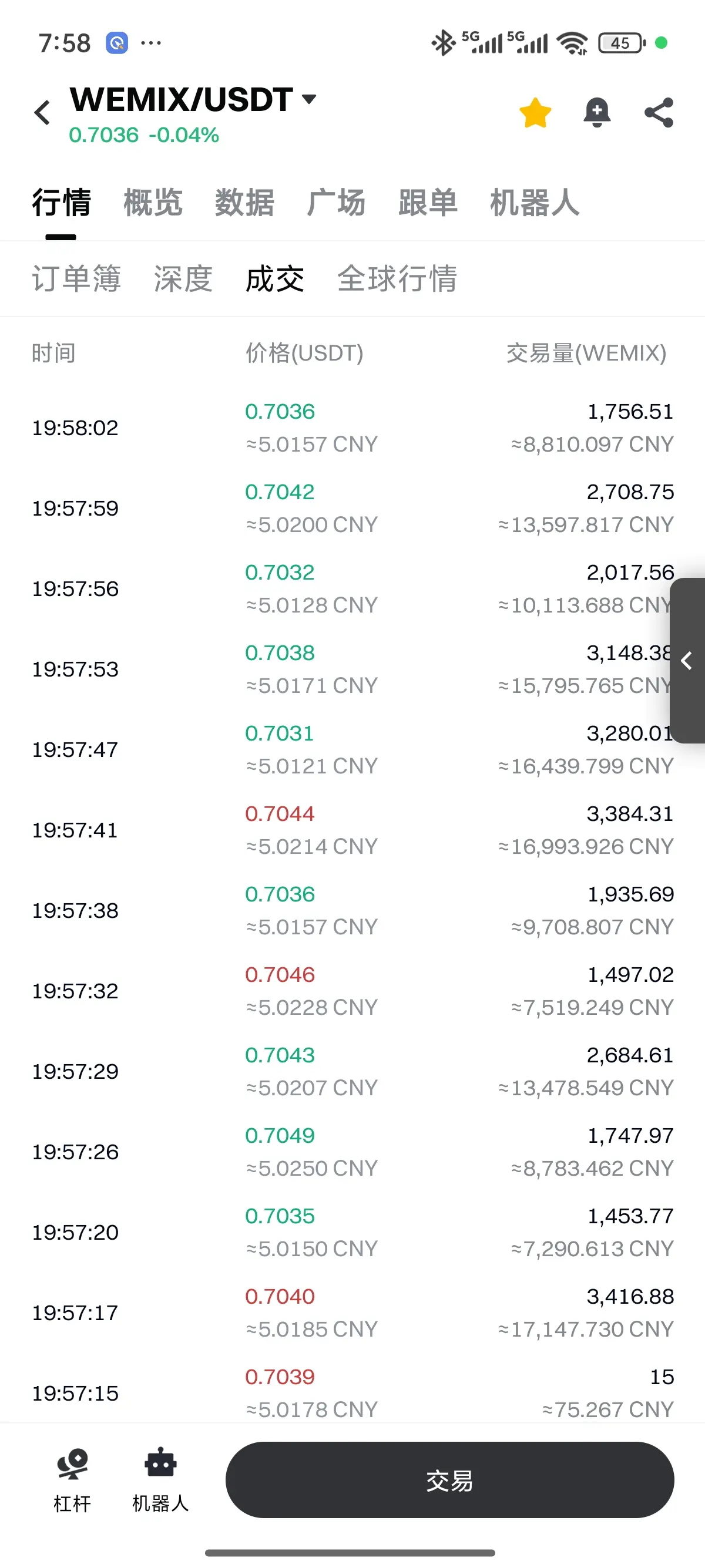Share this trading pair
Screen dimensions: 705x1568
[x=659, y=113]
